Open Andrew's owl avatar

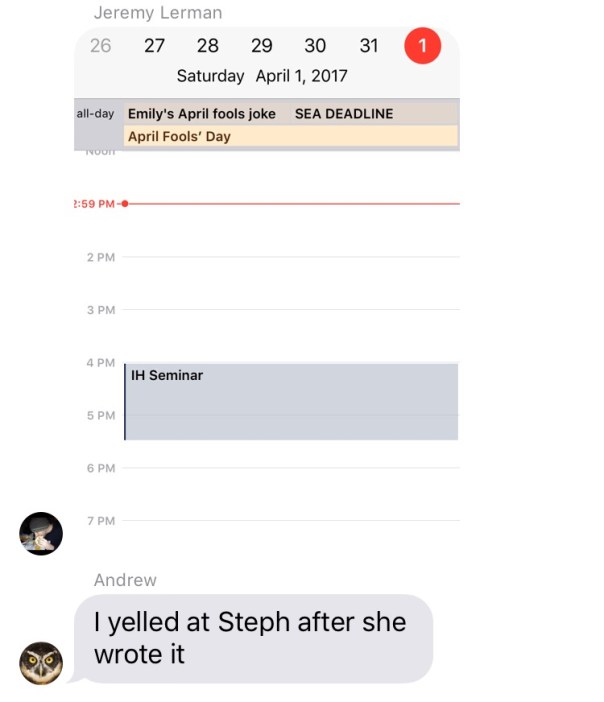click(41, 662)
